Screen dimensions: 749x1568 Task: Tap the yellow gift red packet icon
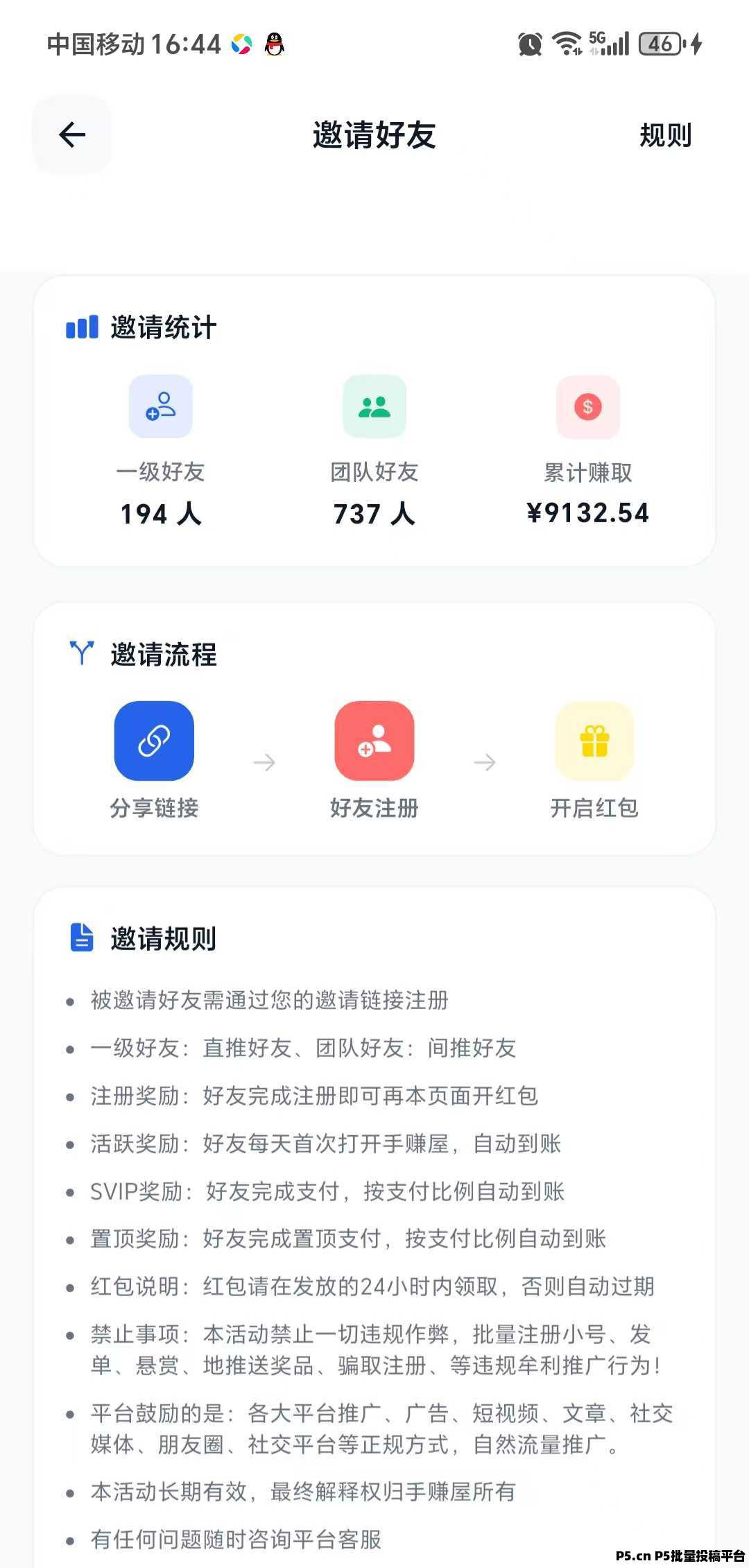click(594, 740)
